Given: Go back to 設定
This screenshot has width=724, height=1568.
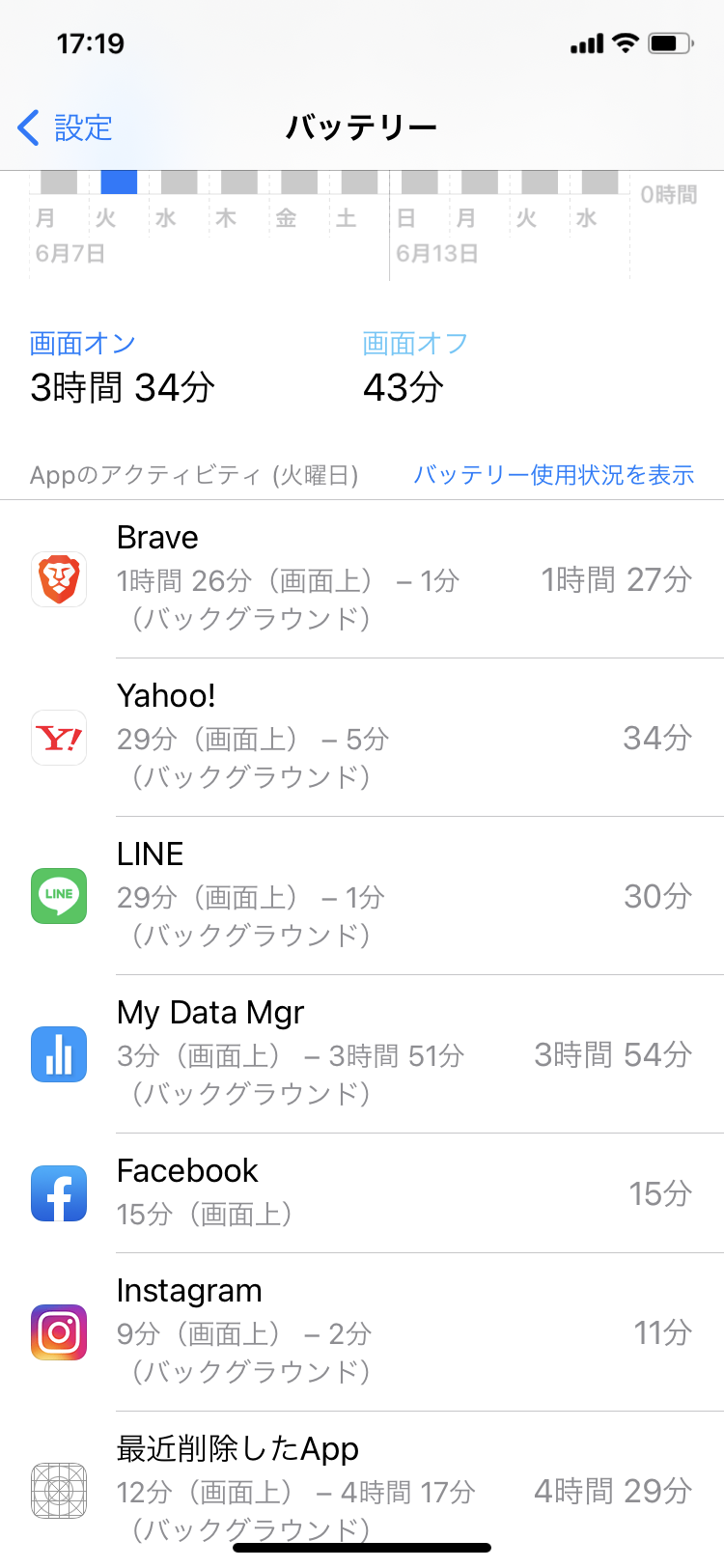Looking at the screenshot, I should tap(66, 127).
